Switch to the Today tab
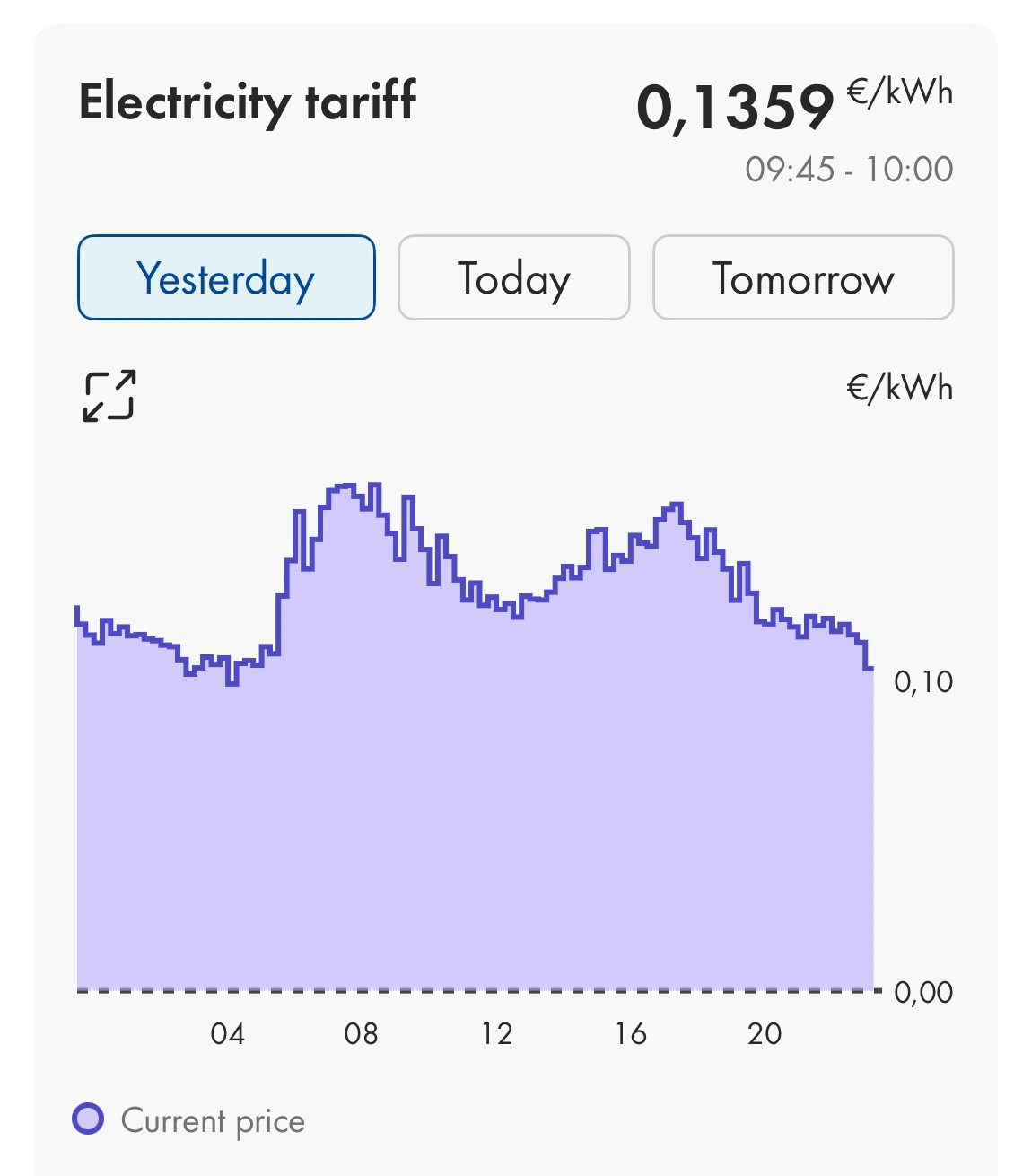The height and width of the screenshot is (1176, 1014). click(x=513, y=278)
